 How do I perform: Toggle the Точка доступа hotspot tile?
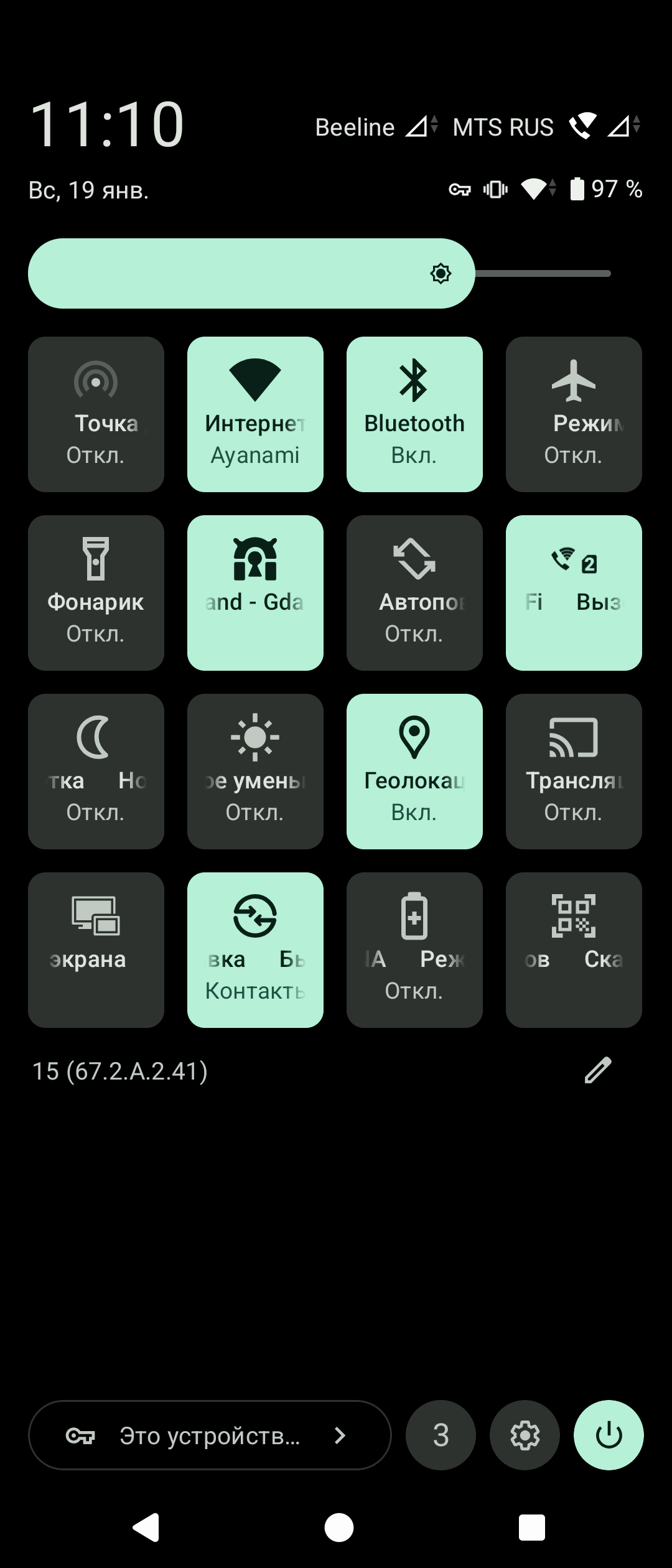pos(96,414)
